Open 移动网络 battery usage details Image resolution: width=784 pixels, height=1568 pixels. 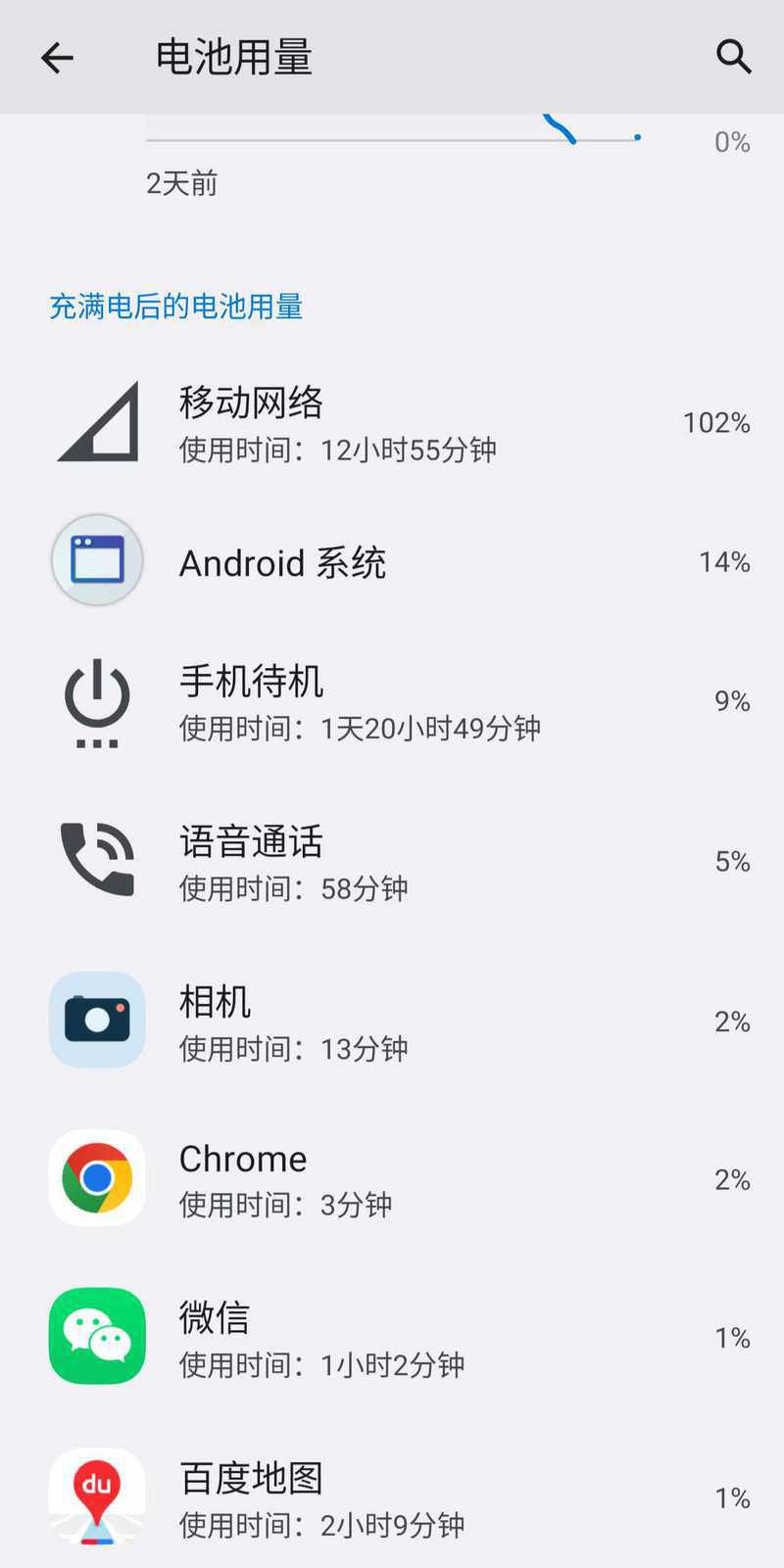coord(392,422)
